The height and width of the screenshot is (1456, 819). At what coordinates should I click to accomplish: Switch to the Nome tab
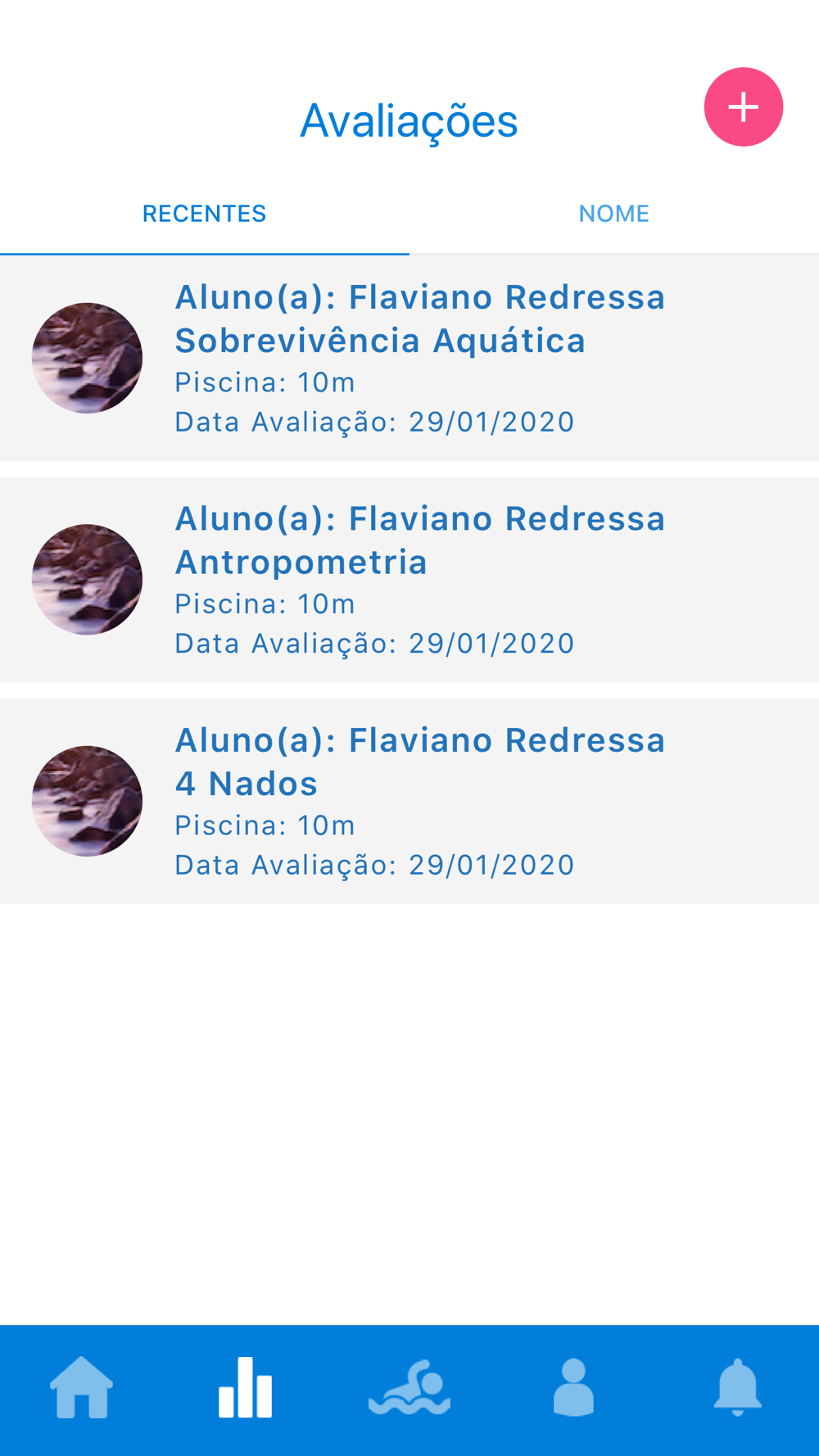click(x=613, y=214)
